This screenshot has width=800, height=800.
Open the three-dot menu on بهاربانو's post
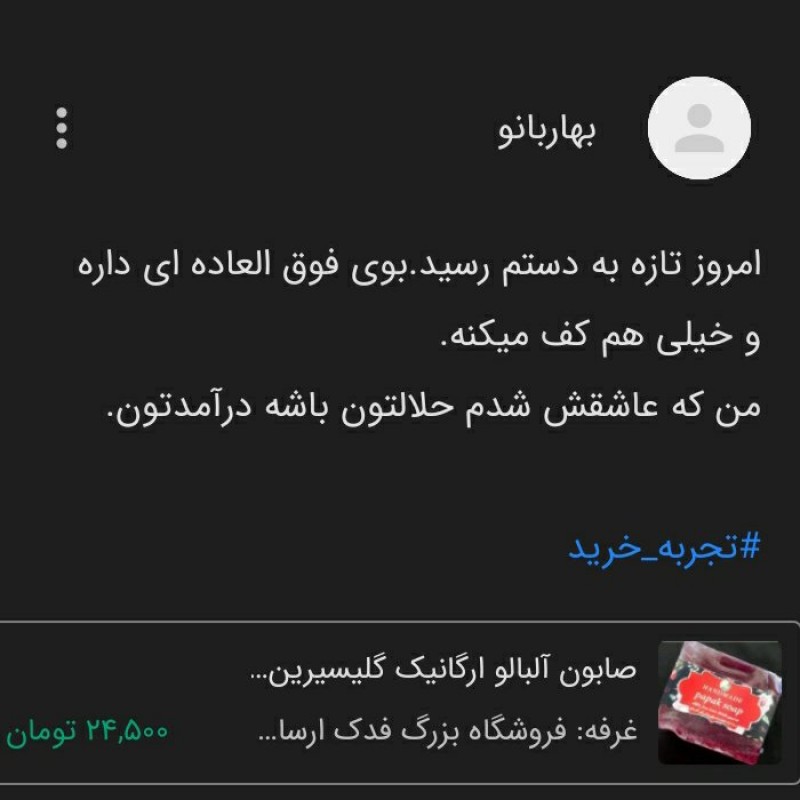coord(62,129)
